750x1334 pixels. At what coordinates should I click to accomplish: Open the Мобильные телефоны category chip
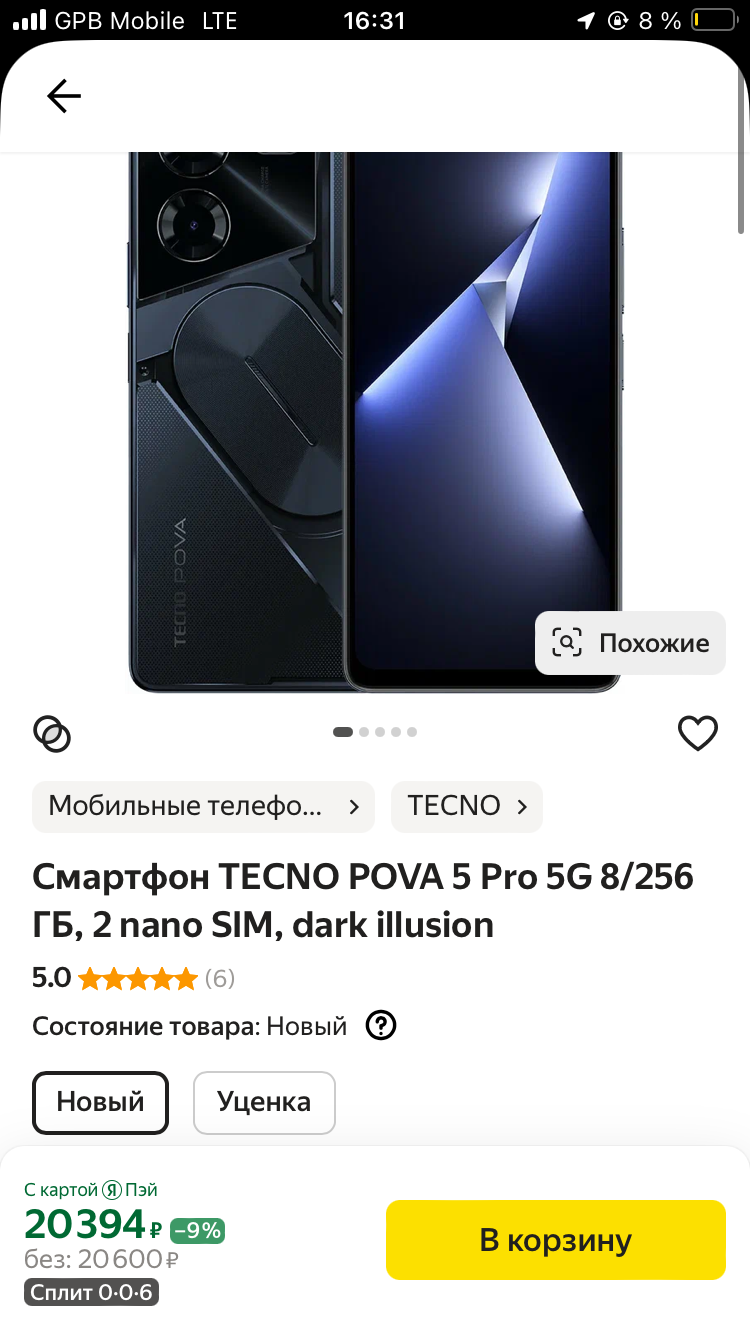203,806
